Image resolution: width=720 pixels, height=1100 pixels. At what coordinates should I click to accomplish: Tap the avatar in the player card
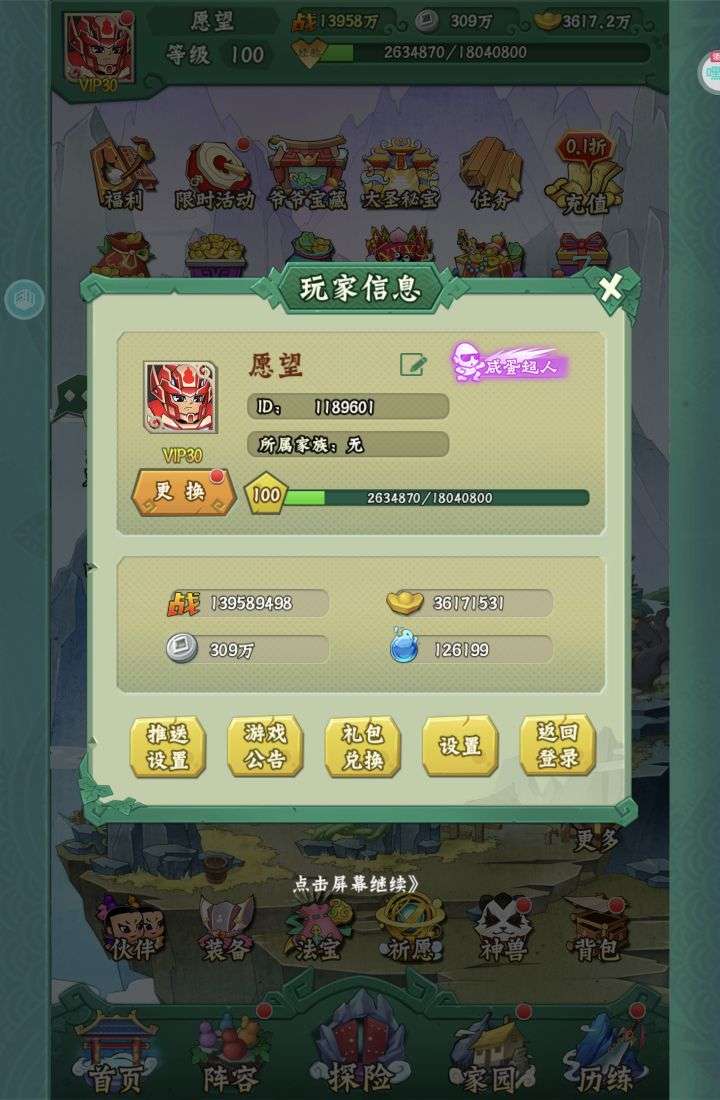(x=181, y=397)
